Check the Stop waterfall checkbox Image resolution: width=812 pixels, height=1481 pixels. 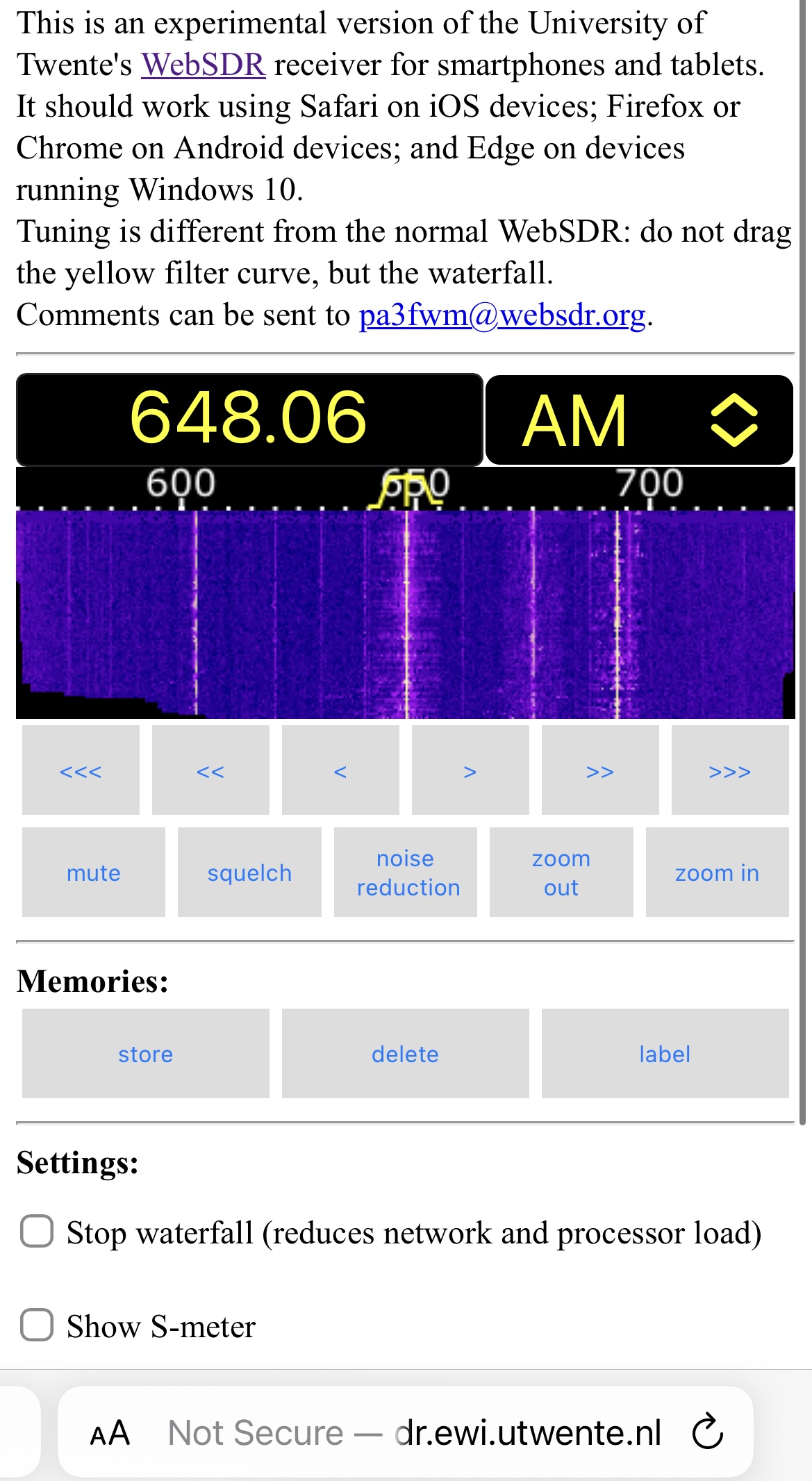point(37,1232)
